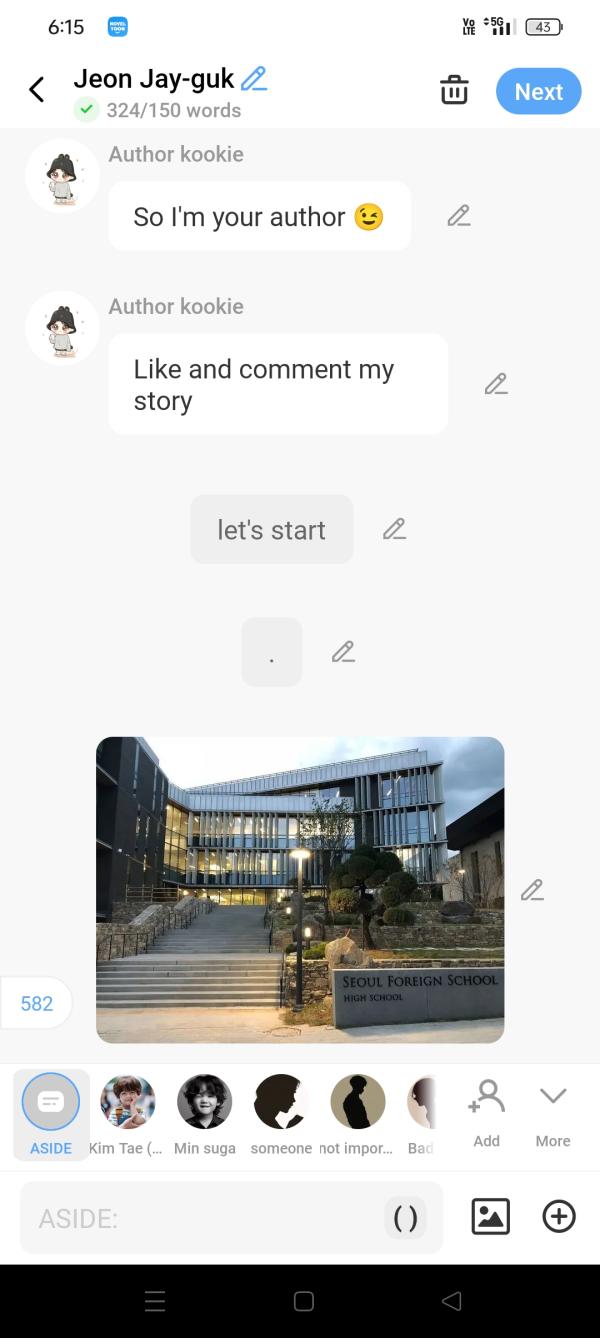600x1338 pixels.
Task: Open the plus options menu
Action: 558,1216
